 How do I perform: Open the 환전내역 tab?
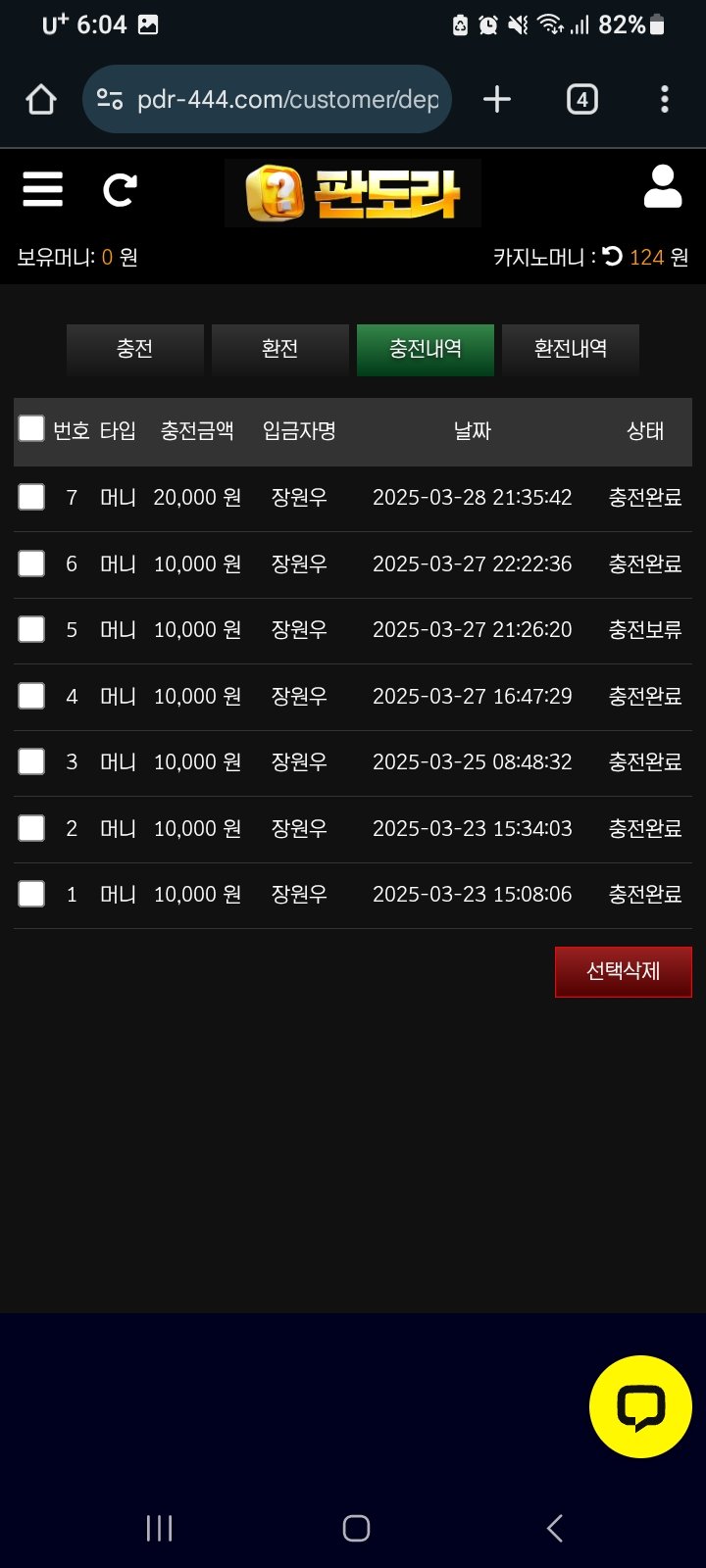[x=570, y=349]
